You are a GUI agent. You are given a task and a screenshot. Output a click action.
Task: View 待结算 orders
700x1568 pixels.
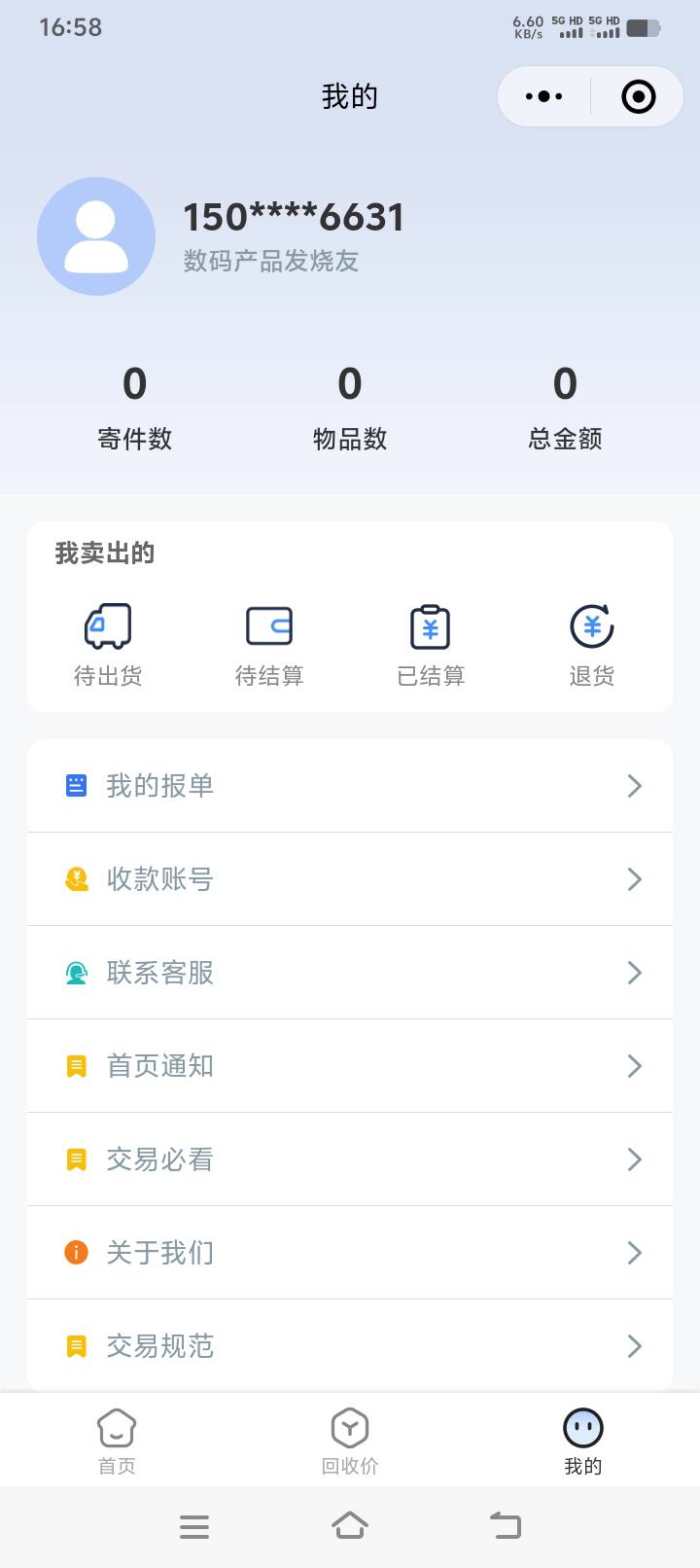click(269, 646)
